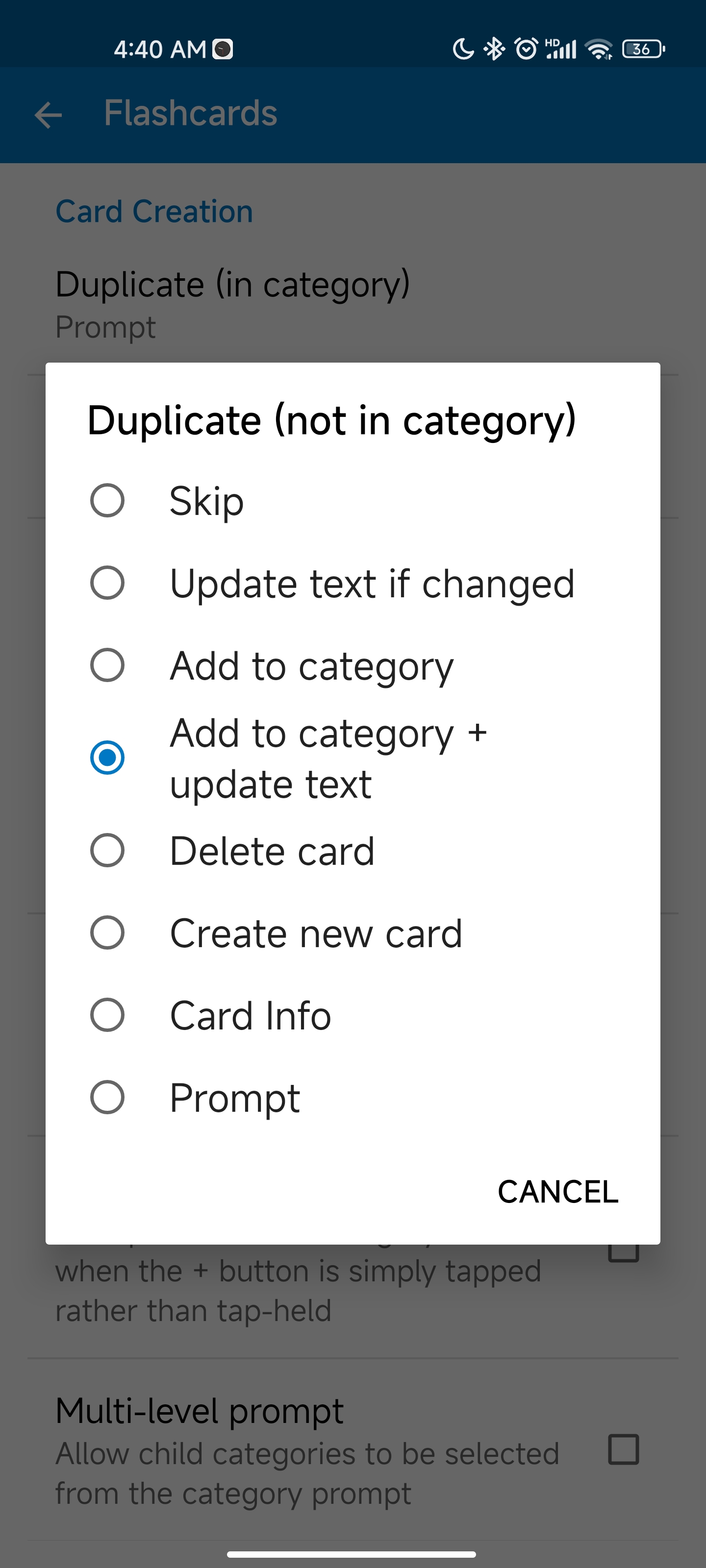Select Create new card

click(107, 932)
